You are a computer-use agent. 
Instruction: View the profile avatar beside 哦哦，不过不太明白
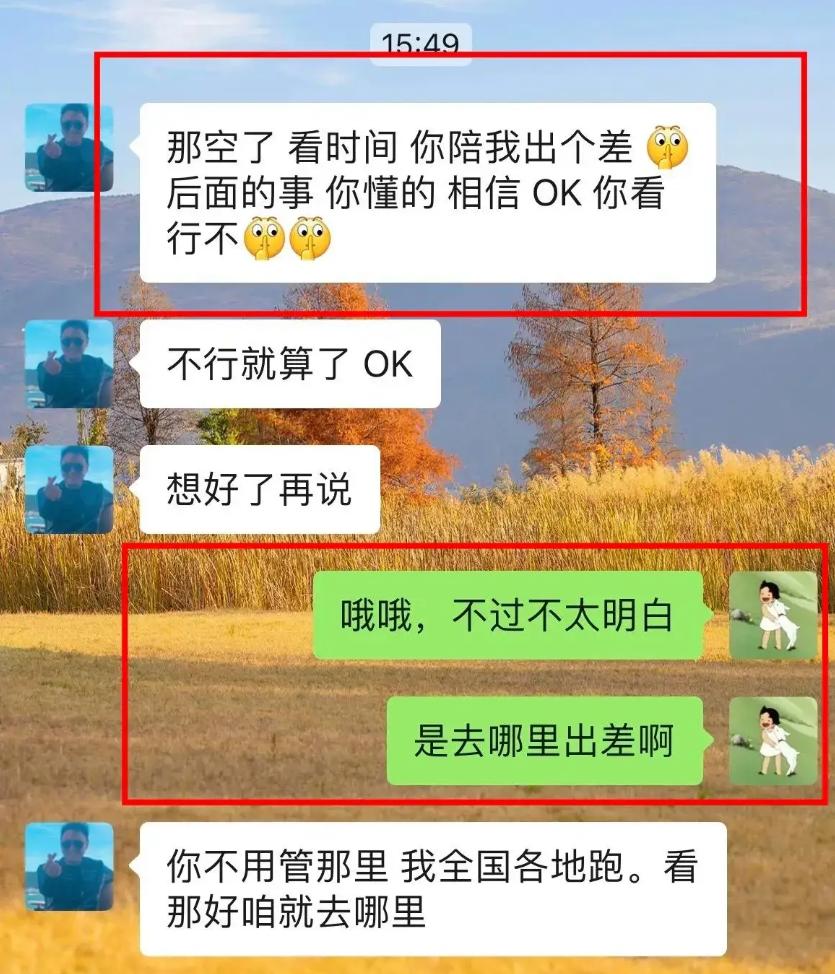point(772,615)
